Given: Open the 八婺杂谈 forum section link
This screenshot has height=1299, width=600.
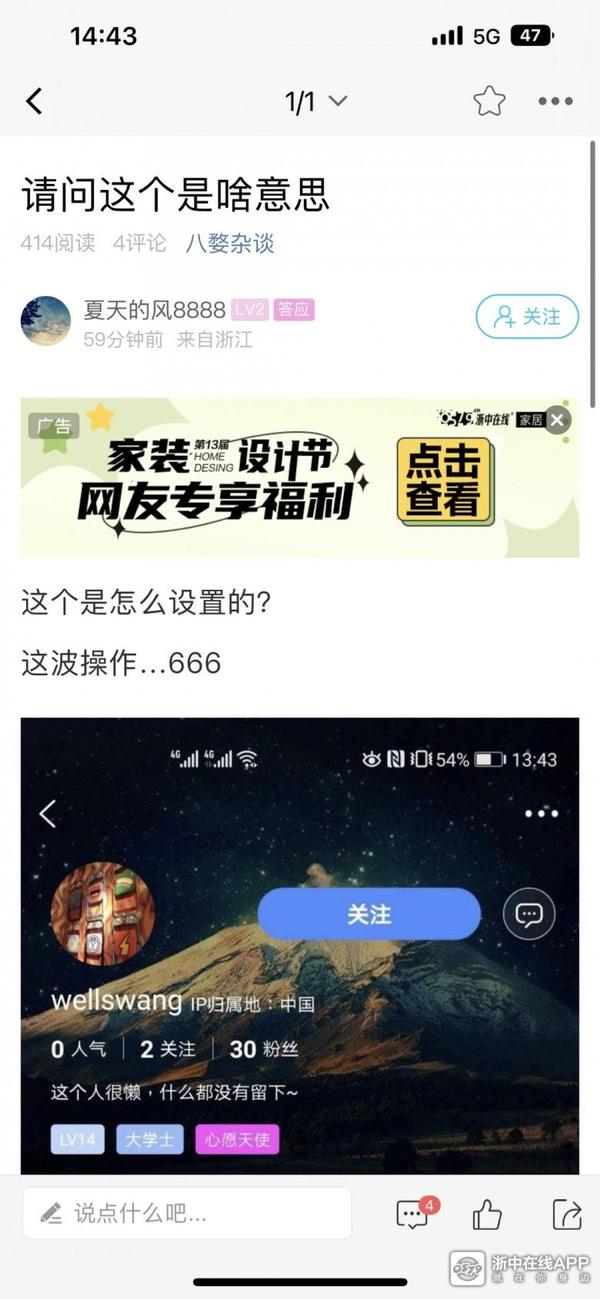Looking at the screenshot, I should point(229,243).
